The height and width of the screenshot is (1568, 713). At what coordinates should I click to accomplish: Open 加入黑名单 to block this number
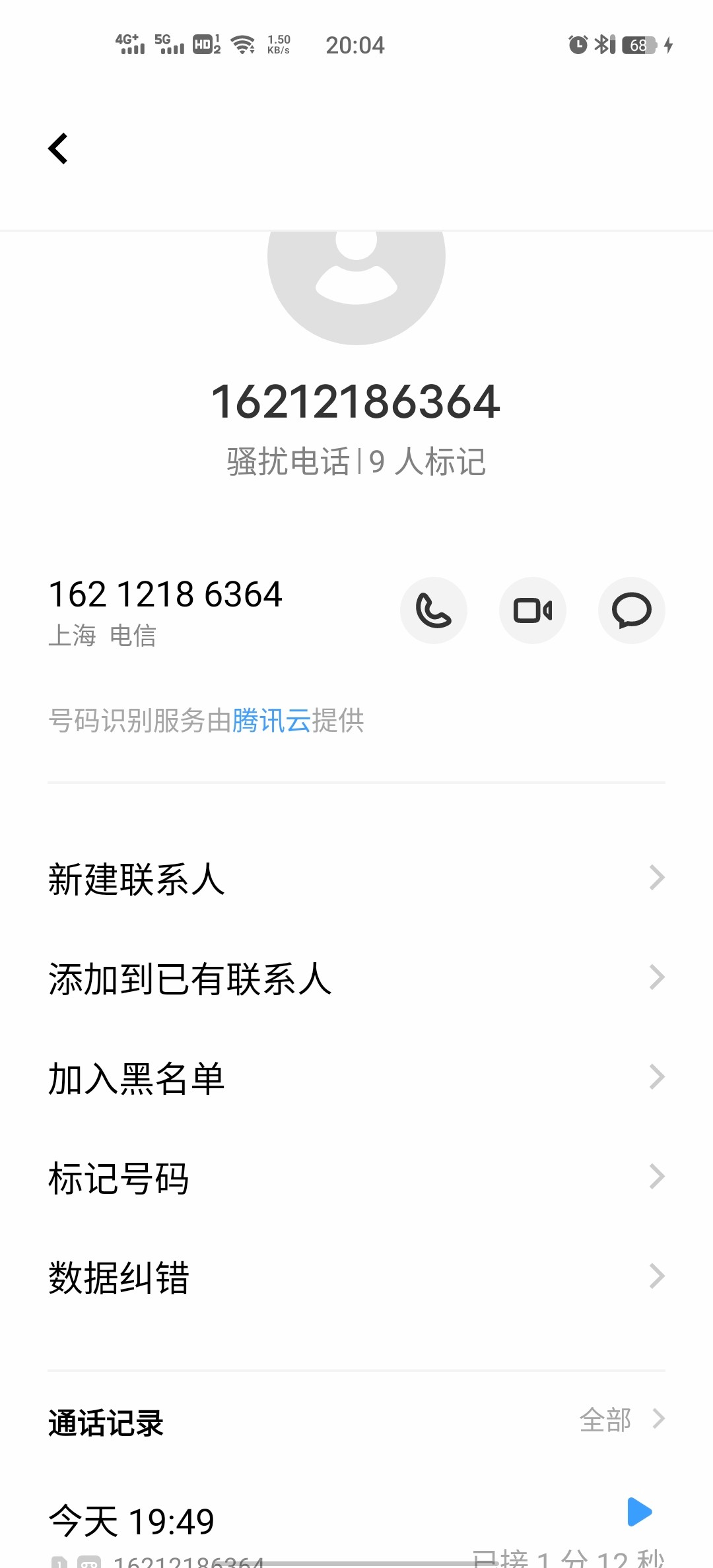356,1078
